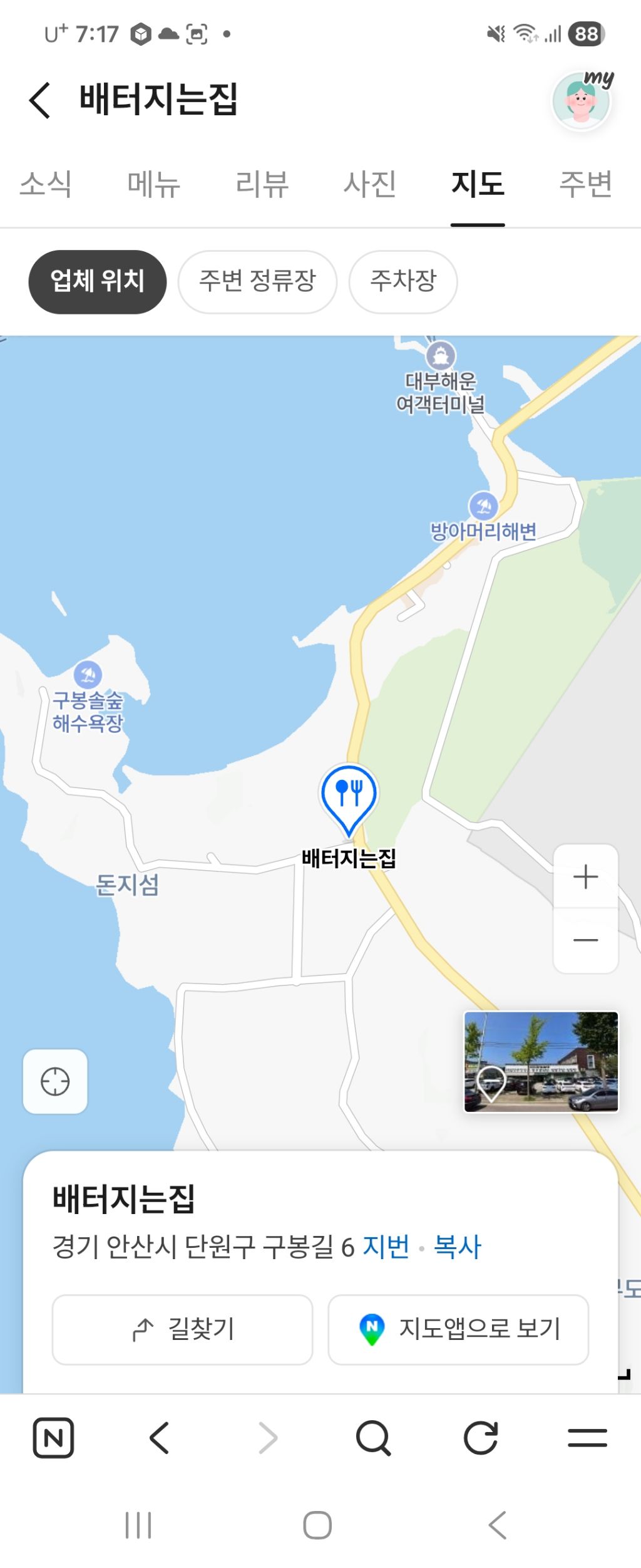The height and width of the screenshot is (1568, 641).
Task: Go back from 배터지는집 page
Action: [x=40, y=100]
